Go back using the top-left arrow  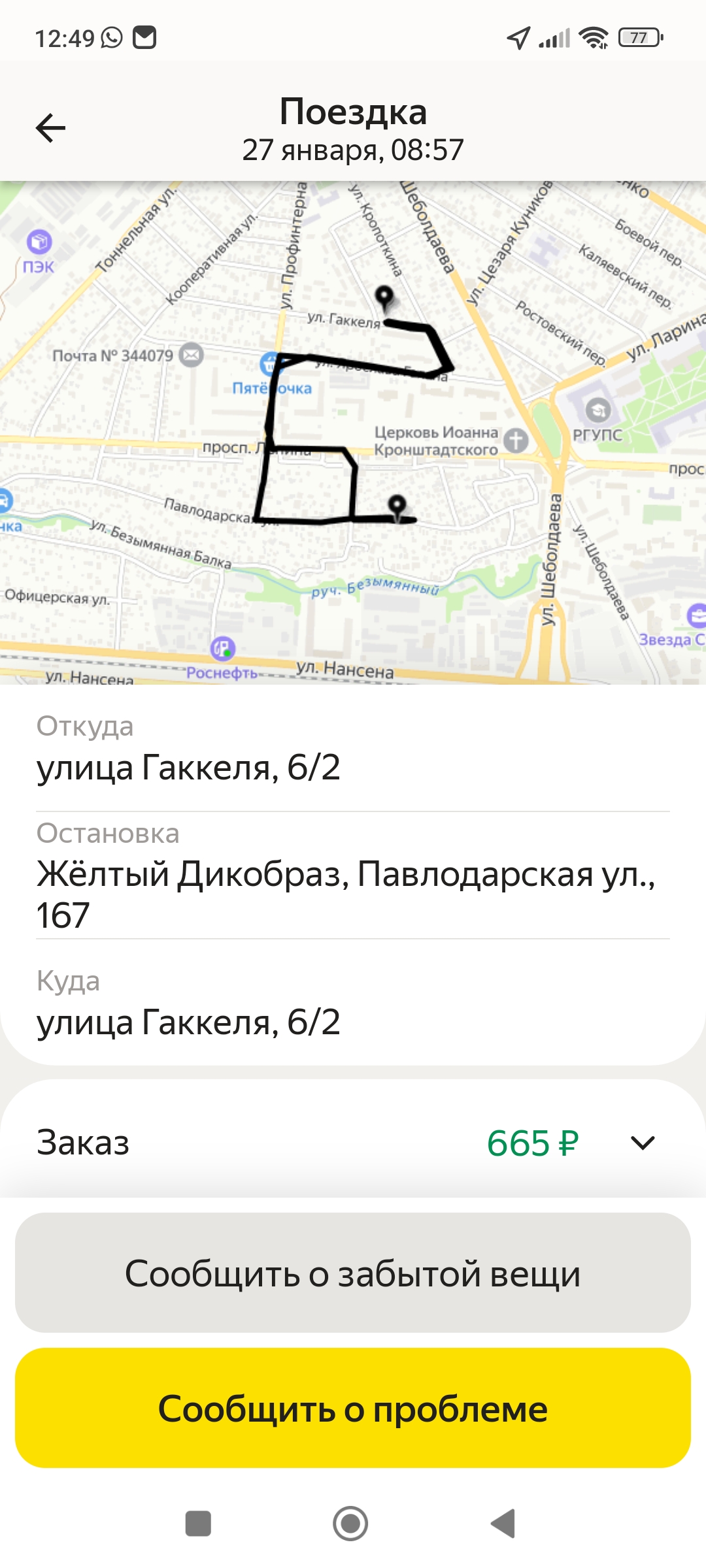click(50, 127)
